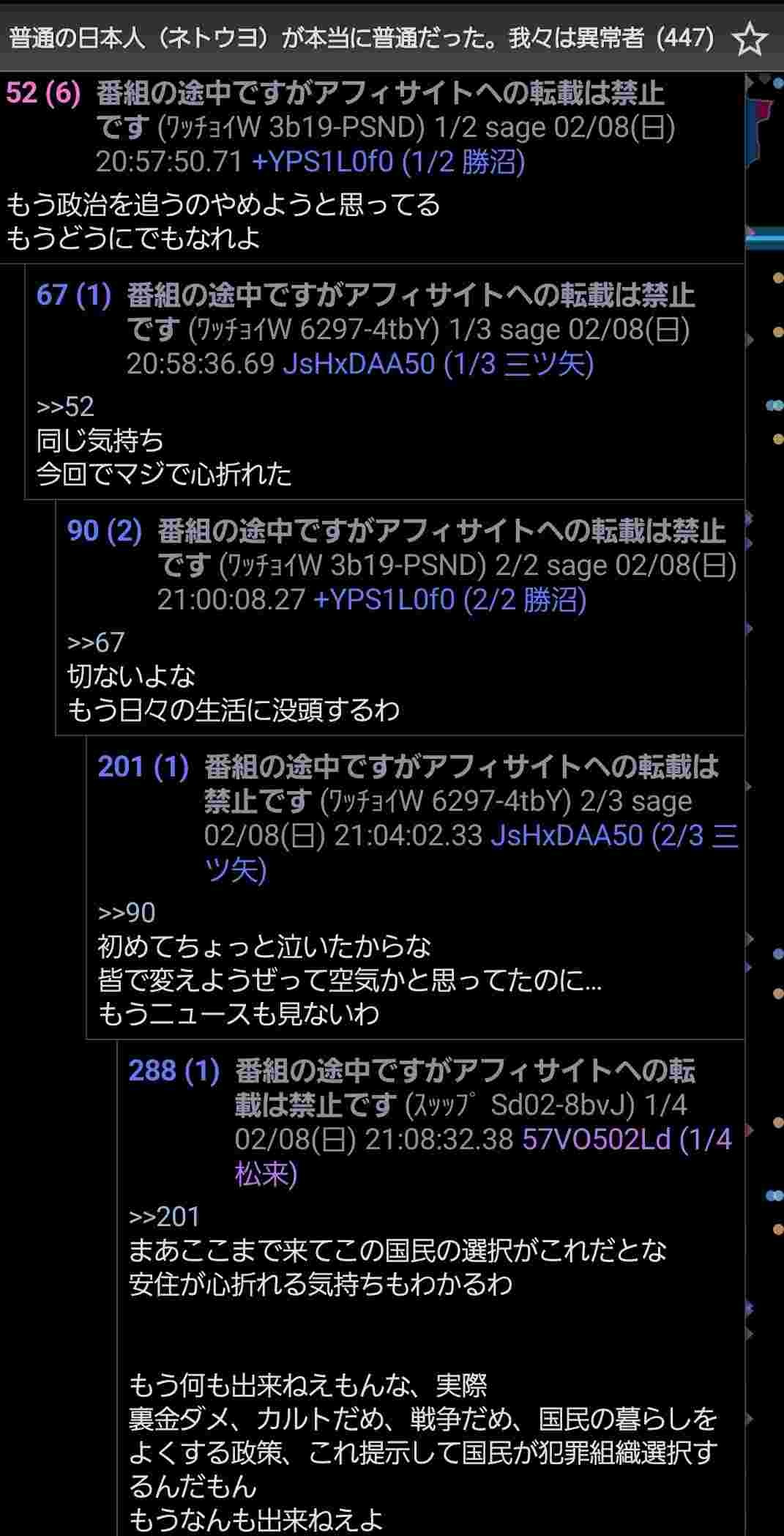Open replies via post number 67 (1)
This screenshot has width=784, height=1536.
tap(74, 295)
